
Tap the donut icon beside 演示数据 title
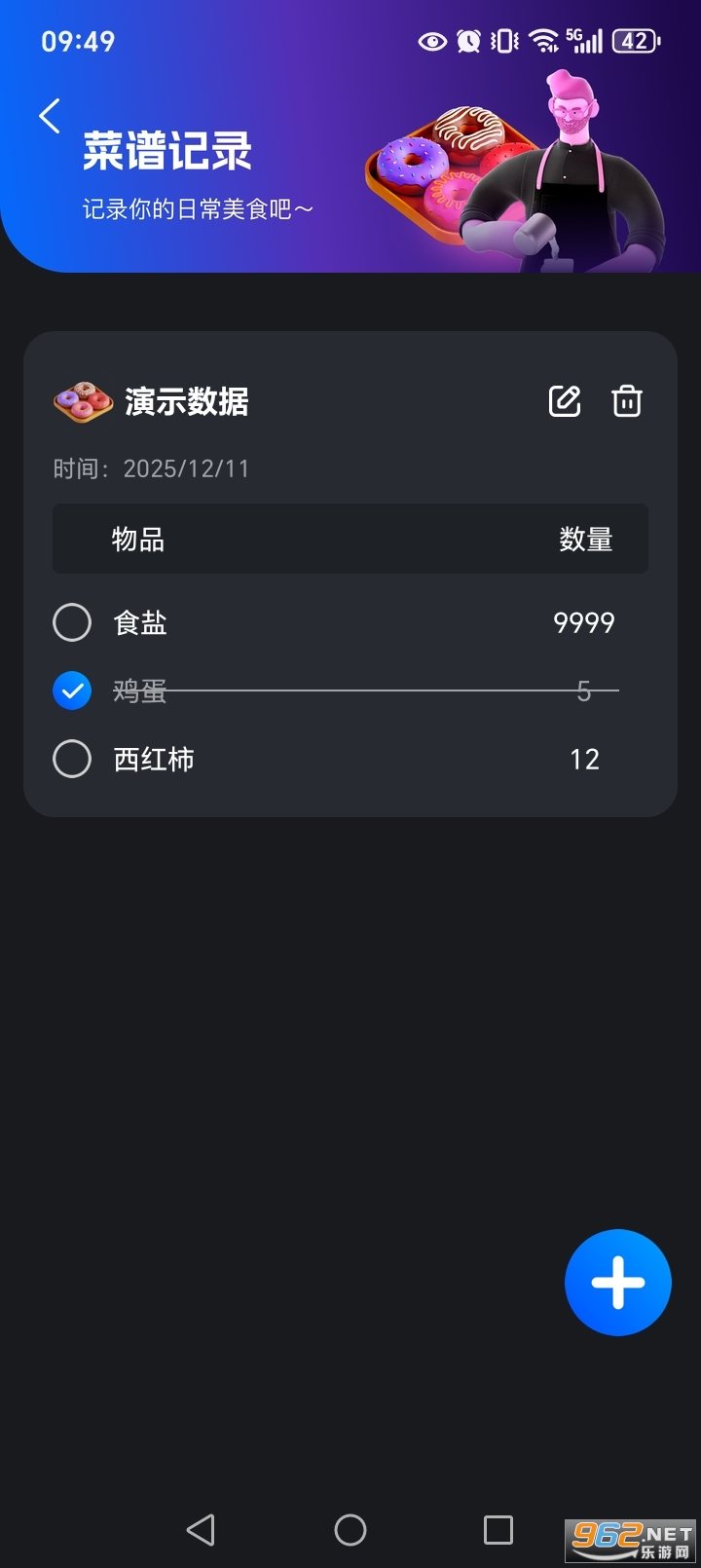tap(82, 400)
